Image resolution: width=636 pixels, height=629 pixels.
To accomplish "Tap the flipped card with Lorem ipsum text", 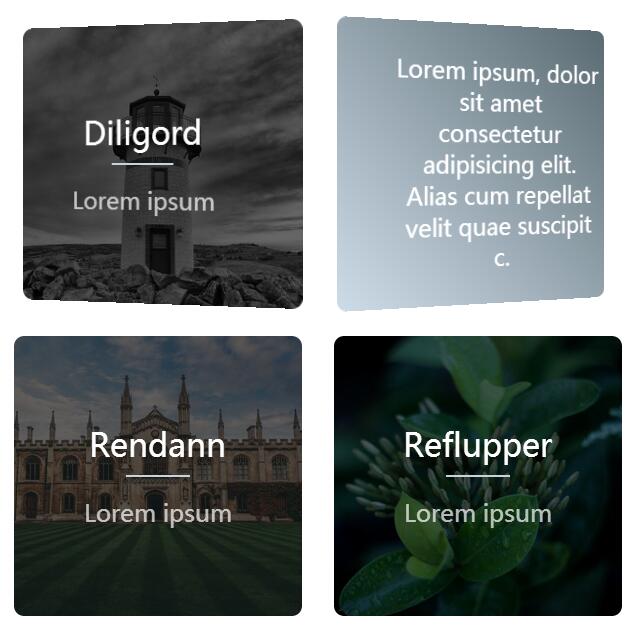I will (470, 164).
